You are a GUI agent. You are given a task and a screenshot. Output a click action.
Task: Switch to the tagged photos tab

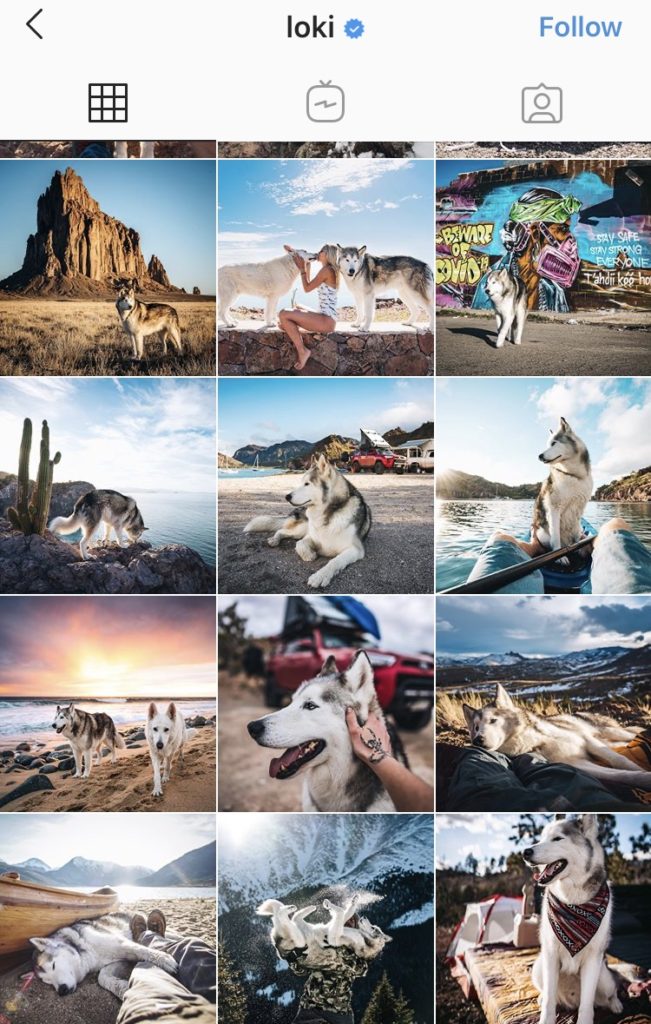542,103
